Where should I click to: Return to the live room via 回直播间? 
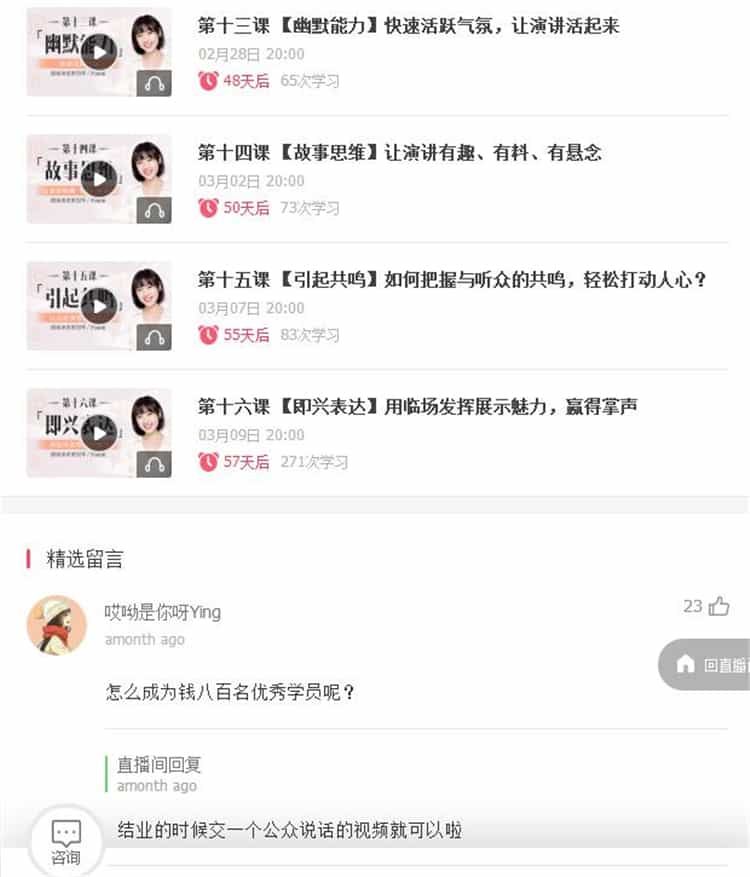click(712, 664)
